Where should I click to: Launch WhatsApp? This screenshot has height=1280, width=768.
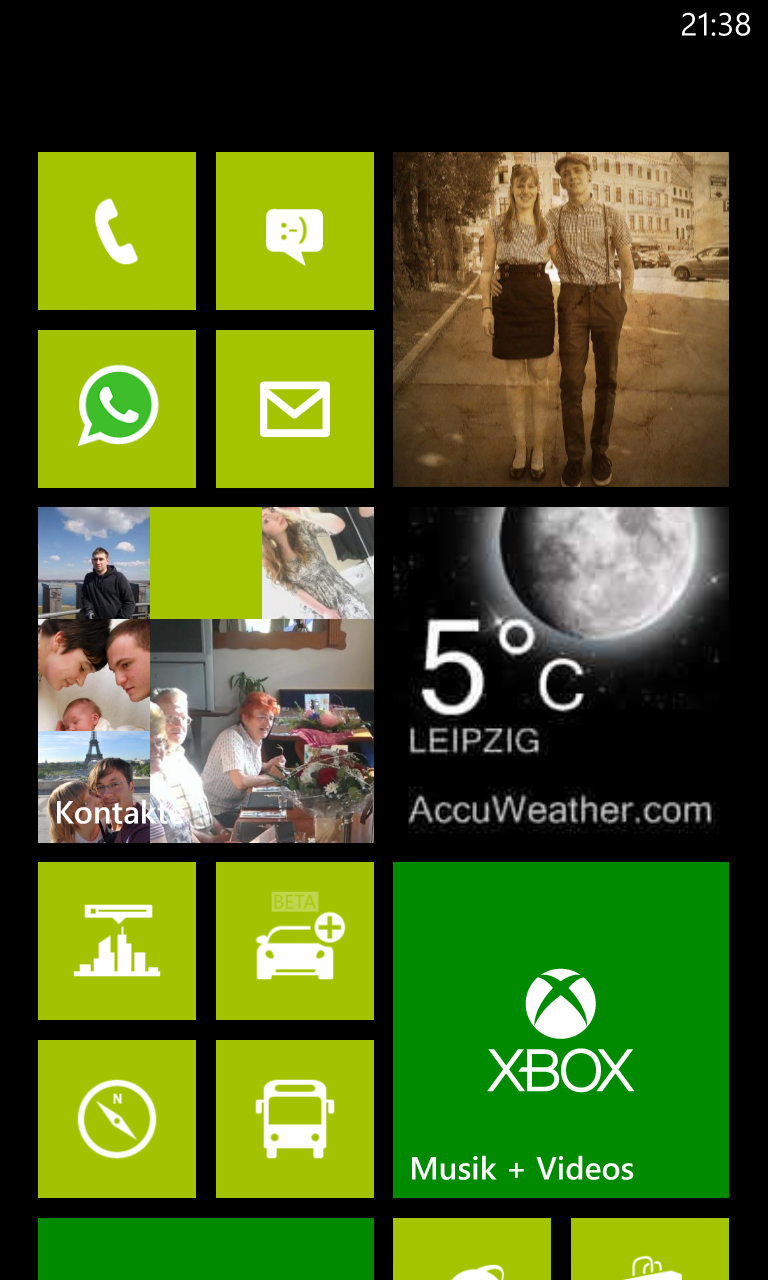pyautogui.click(x=117, y=409)
